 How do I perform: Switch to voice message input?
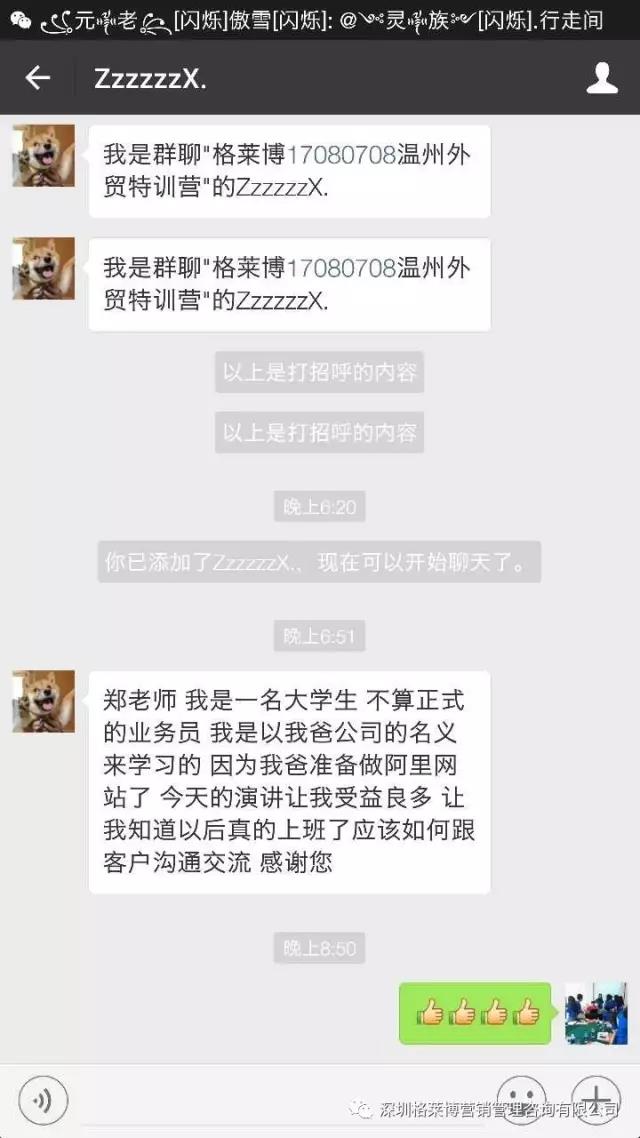tap(42, 1101)
